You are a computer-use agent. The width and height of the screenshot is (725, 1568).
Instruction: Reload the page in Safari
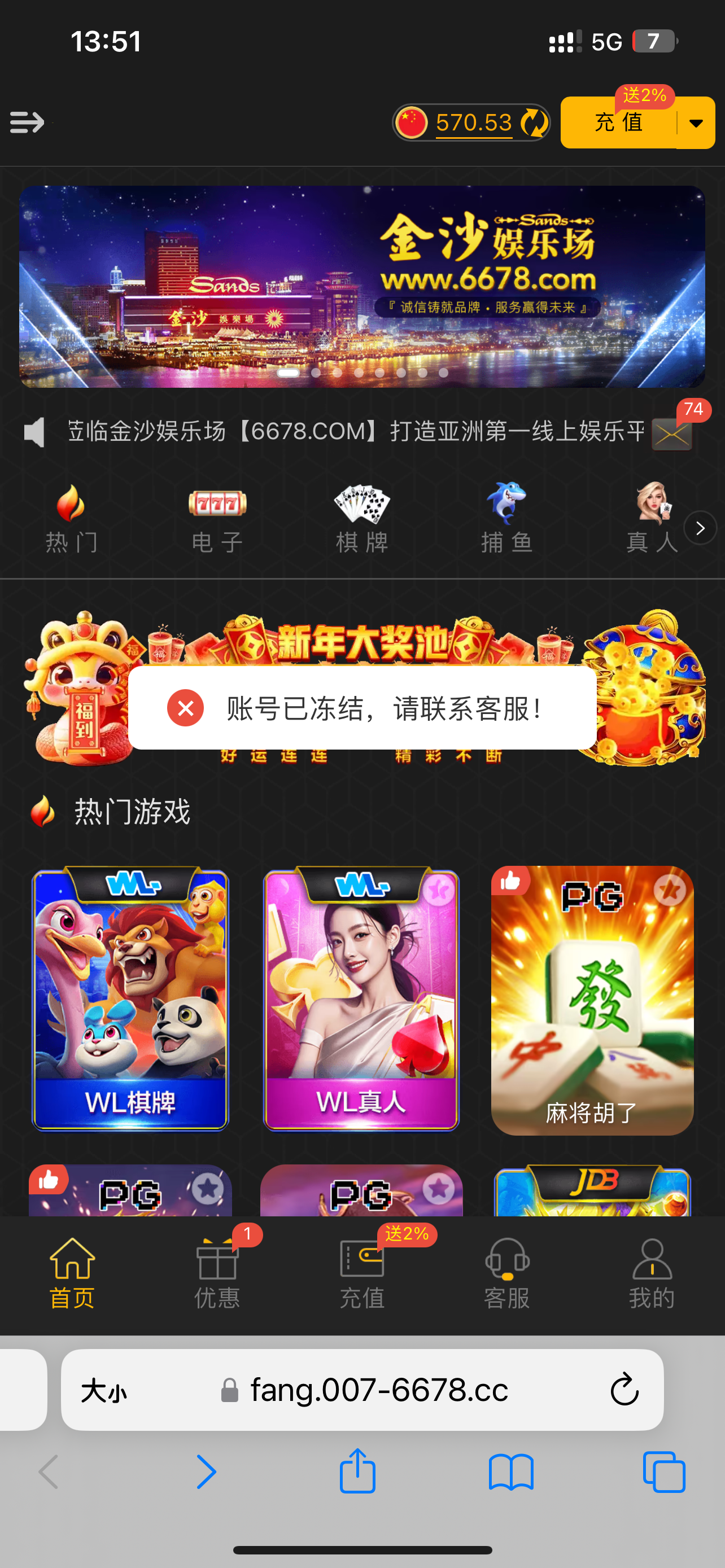coord(624,1390)
